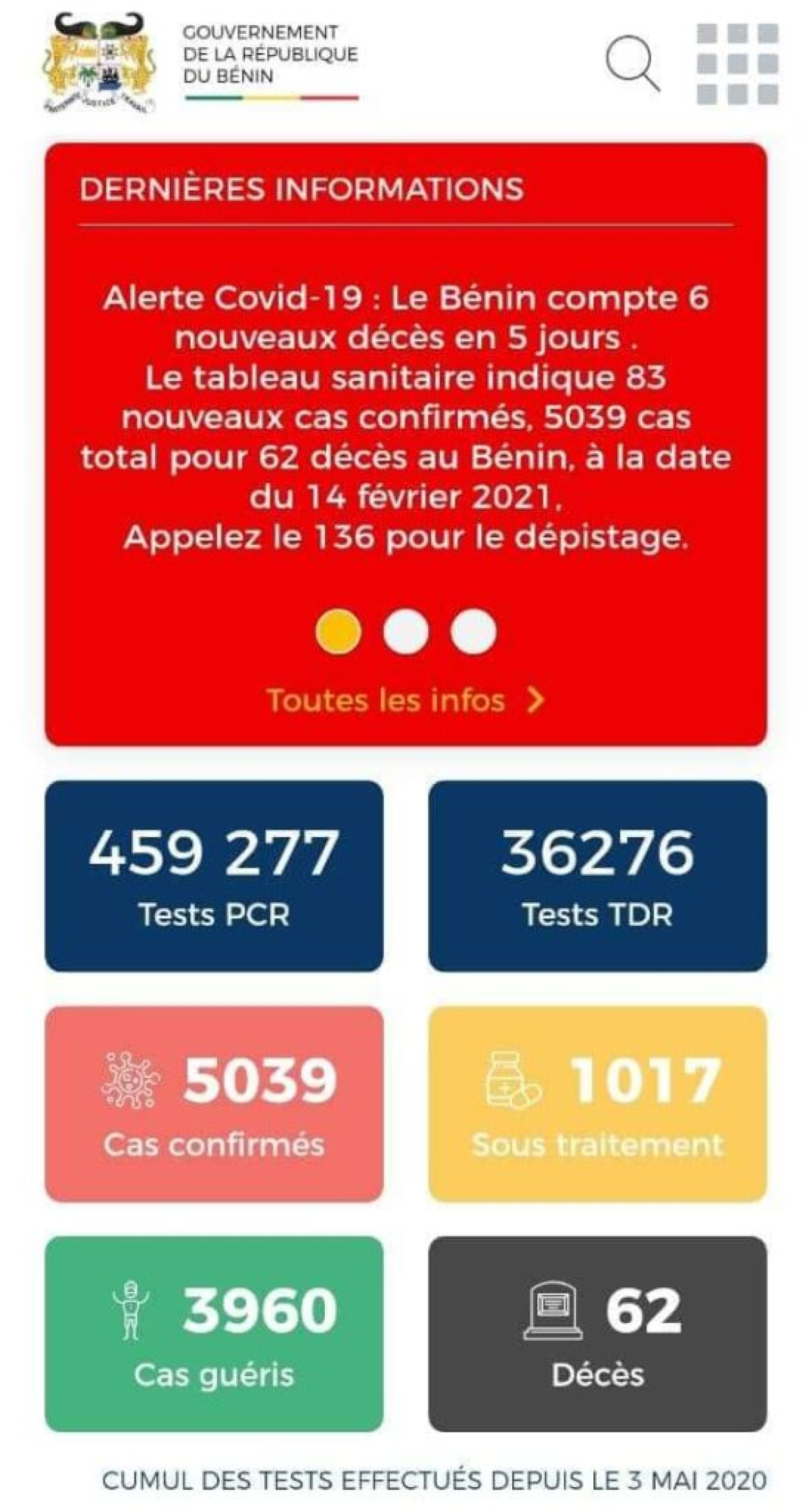Click the chevron next to Toutes les infos
Viewport: 812px width, 1512px height.
(x=535, y=702)
